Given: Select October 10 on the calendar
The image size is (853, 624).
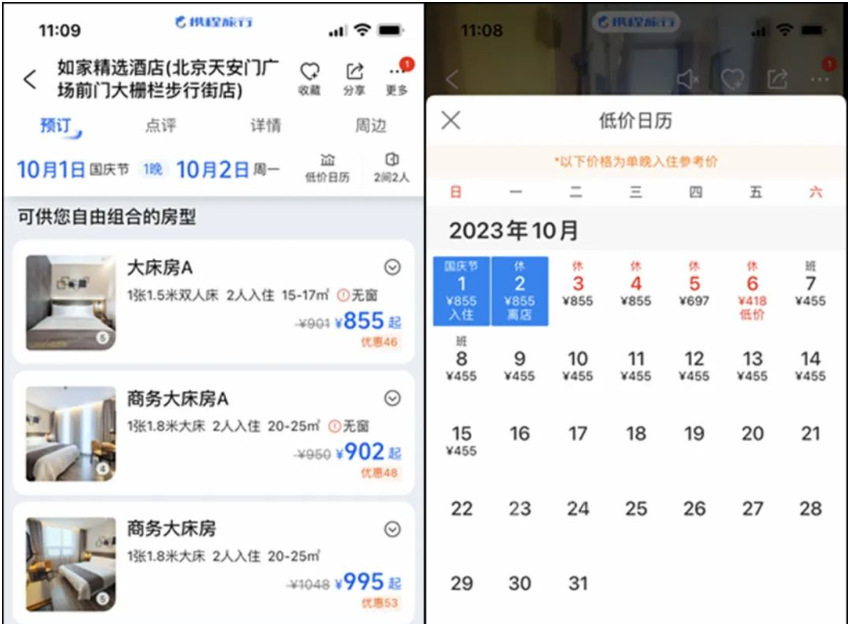Looking at the screenshot, I should (x=578, y=365).
